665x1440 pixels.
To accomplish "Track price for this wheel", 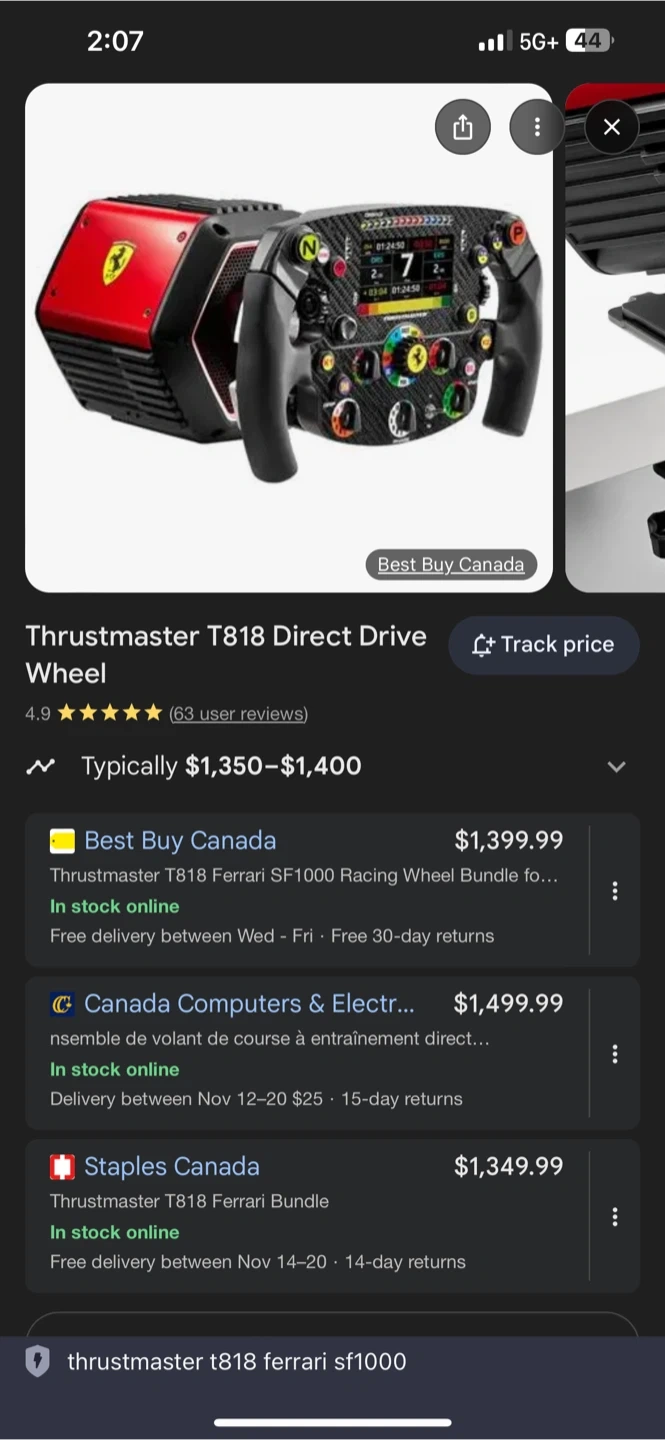I will 543,645.
